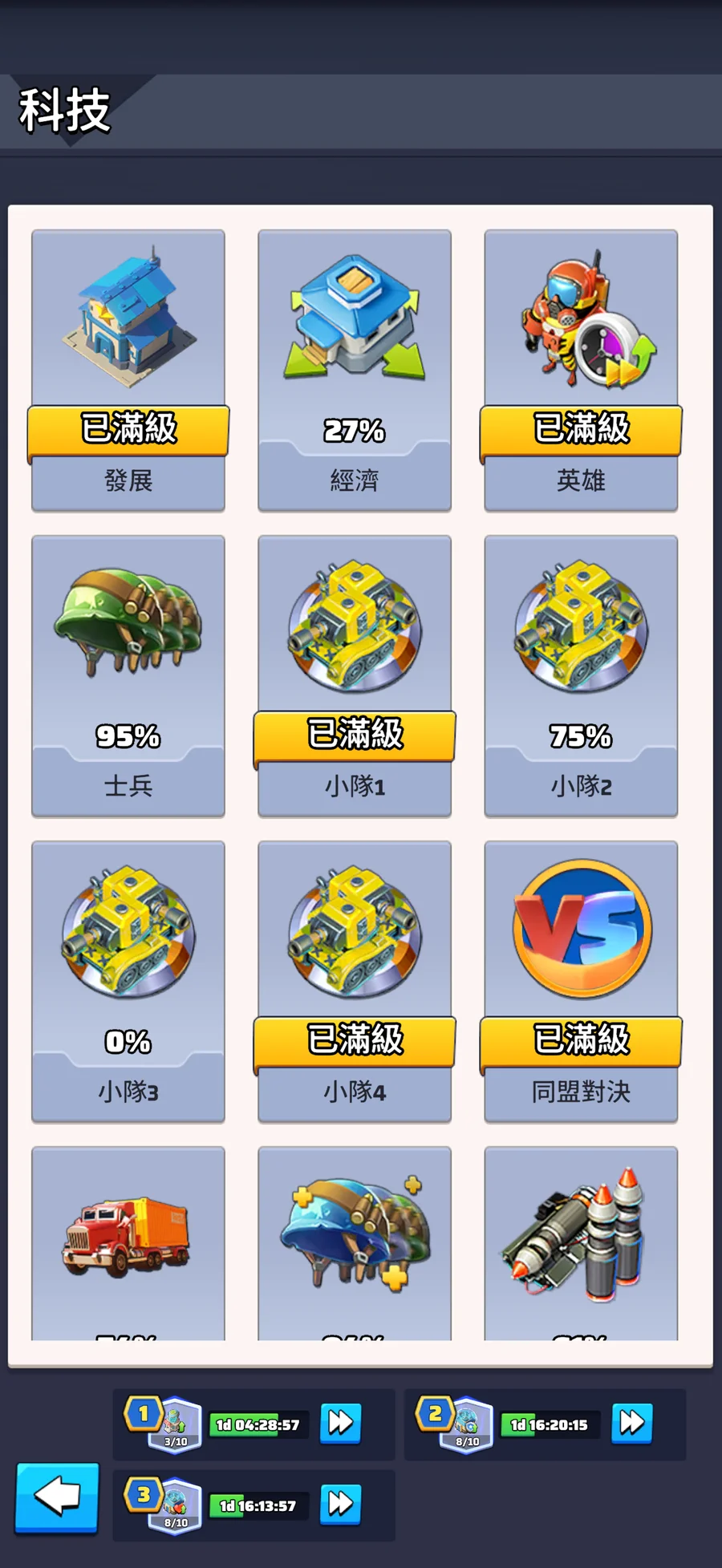
Task: Open the 小隊1 technology card
Action: 355,675
